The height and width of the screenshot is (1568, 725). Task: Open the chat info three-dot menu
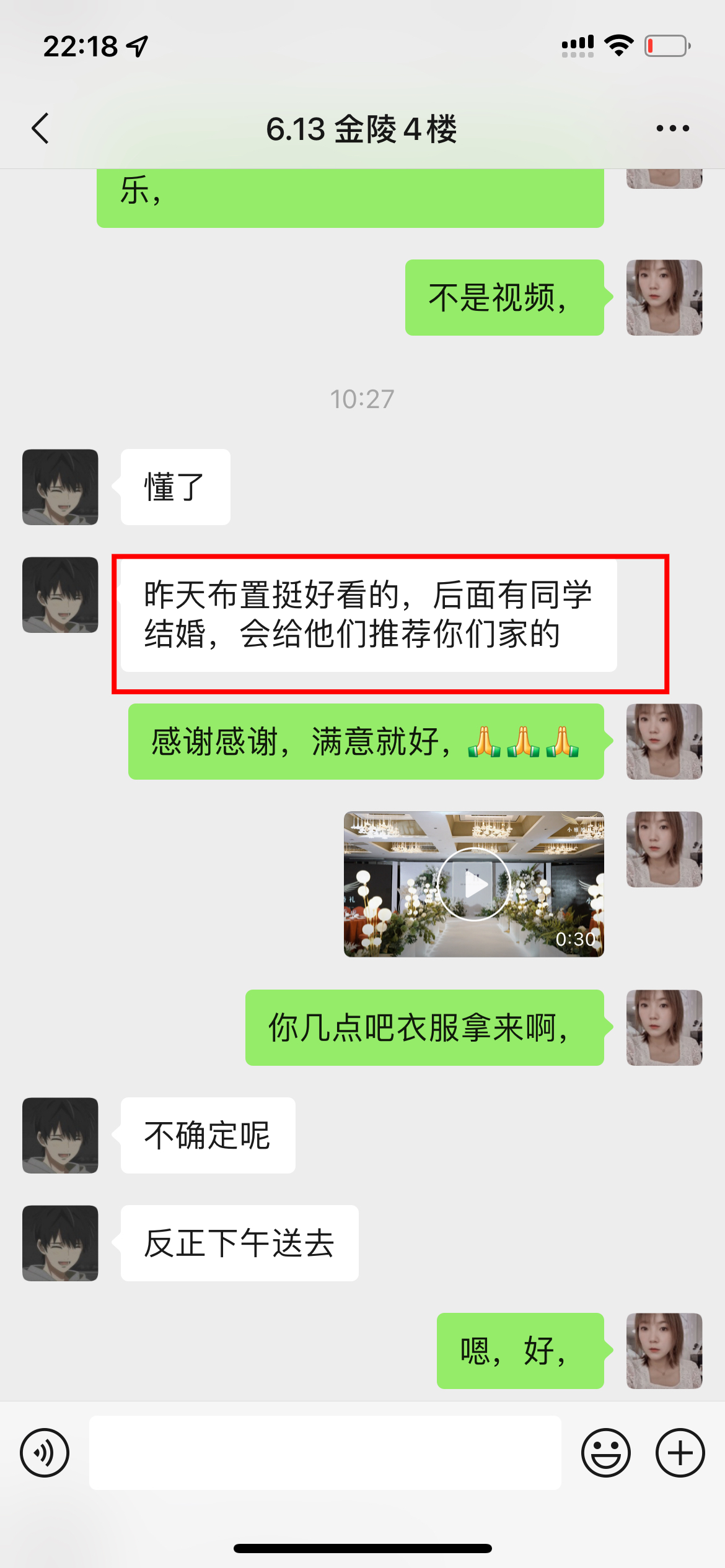pyautogui.click(x=672, y=129)
